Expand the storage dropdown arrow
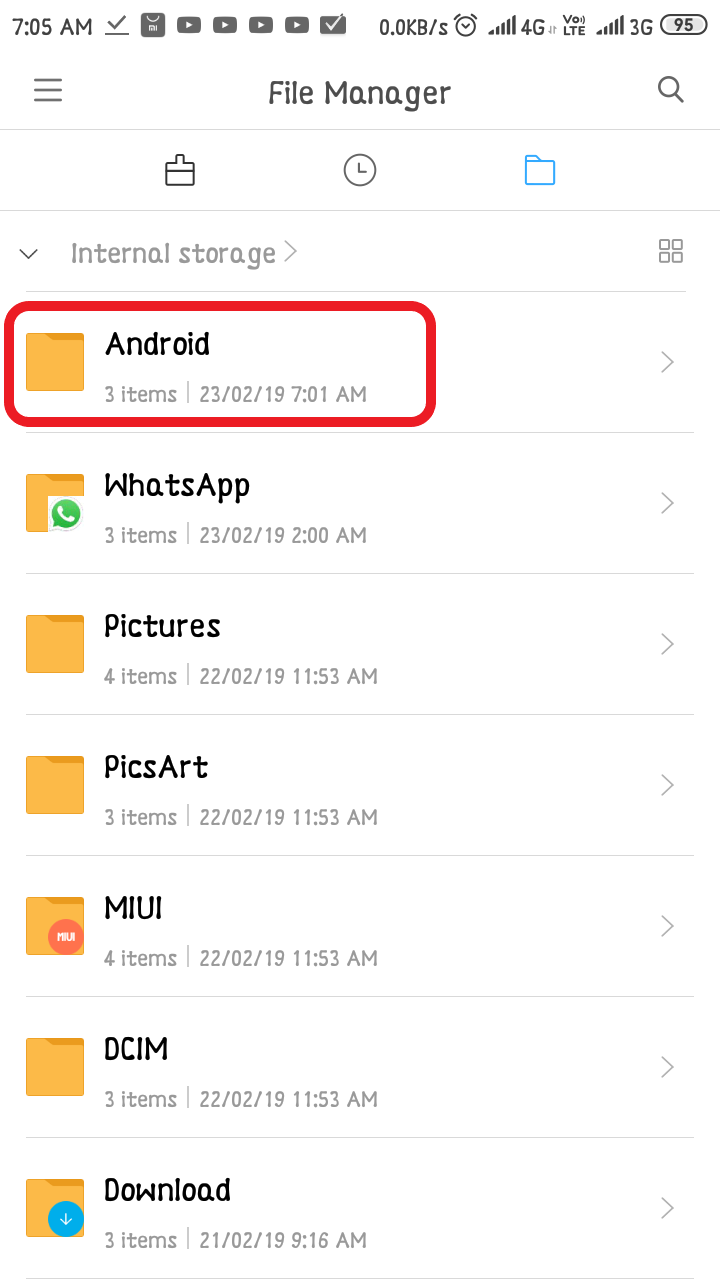Screen dimensions: 720x1280 [x=29, y=254]
